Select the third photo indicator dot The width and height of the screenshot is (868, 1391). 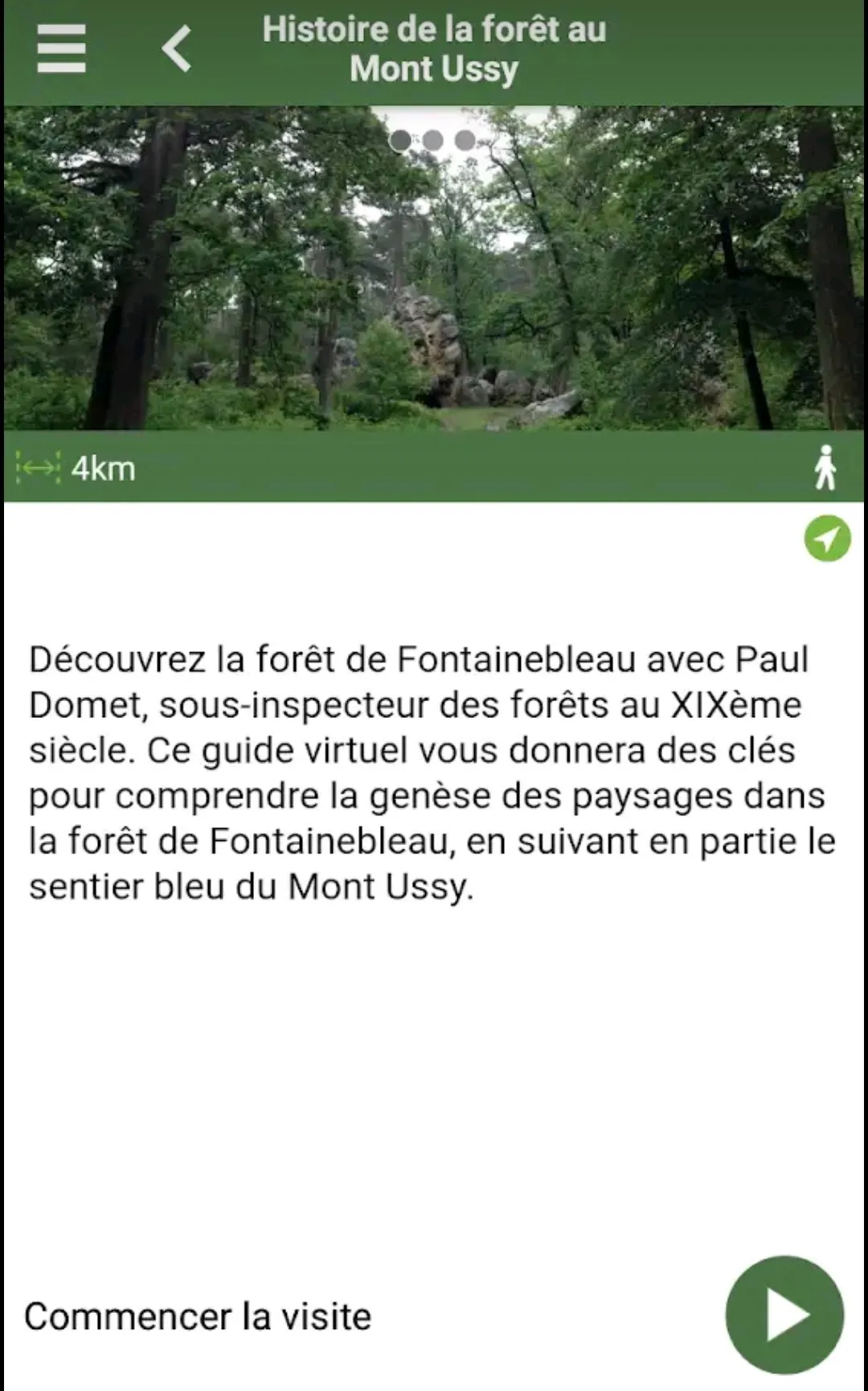coord(465,141)
